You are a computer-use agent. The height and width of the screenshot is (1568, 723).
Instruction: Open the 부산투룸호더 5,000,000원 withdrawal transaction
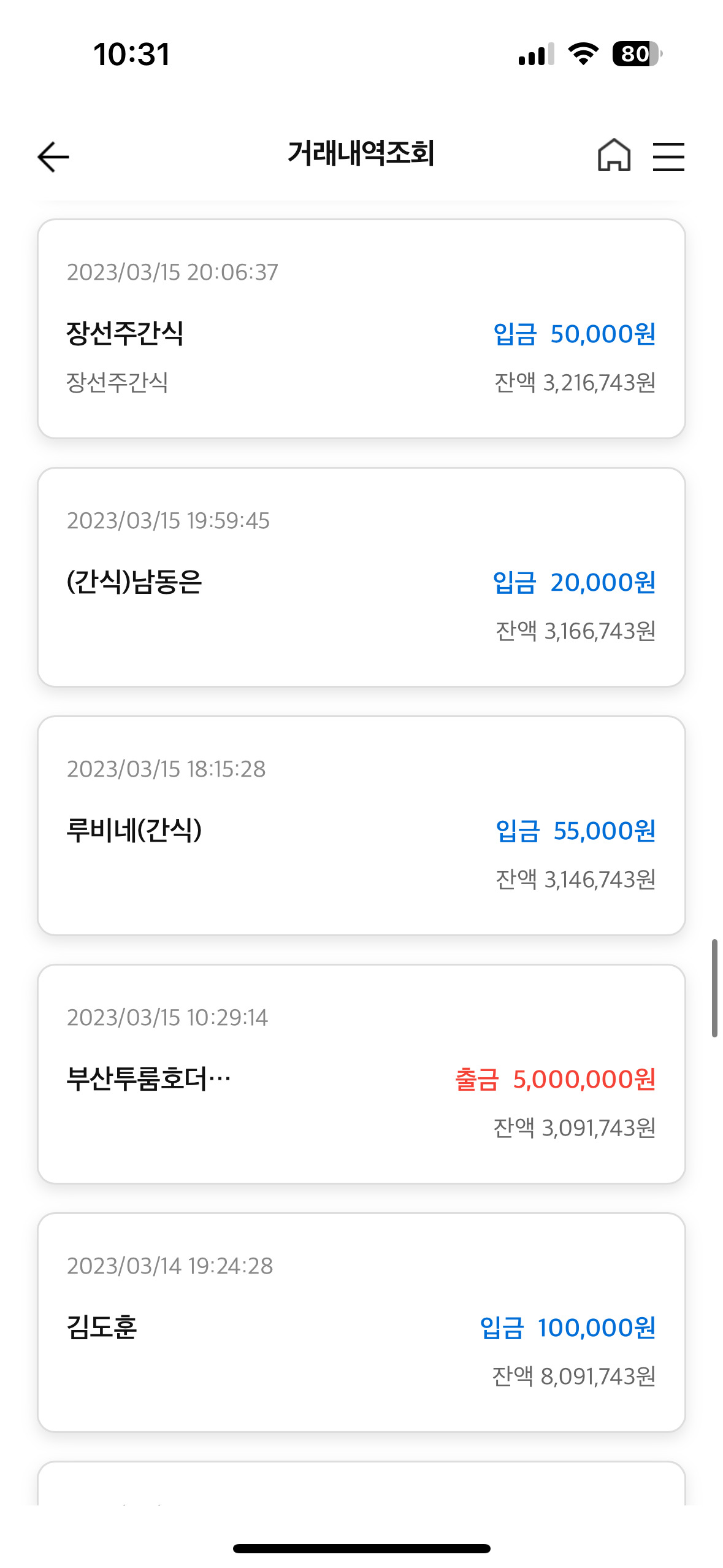click(361, 1074)
